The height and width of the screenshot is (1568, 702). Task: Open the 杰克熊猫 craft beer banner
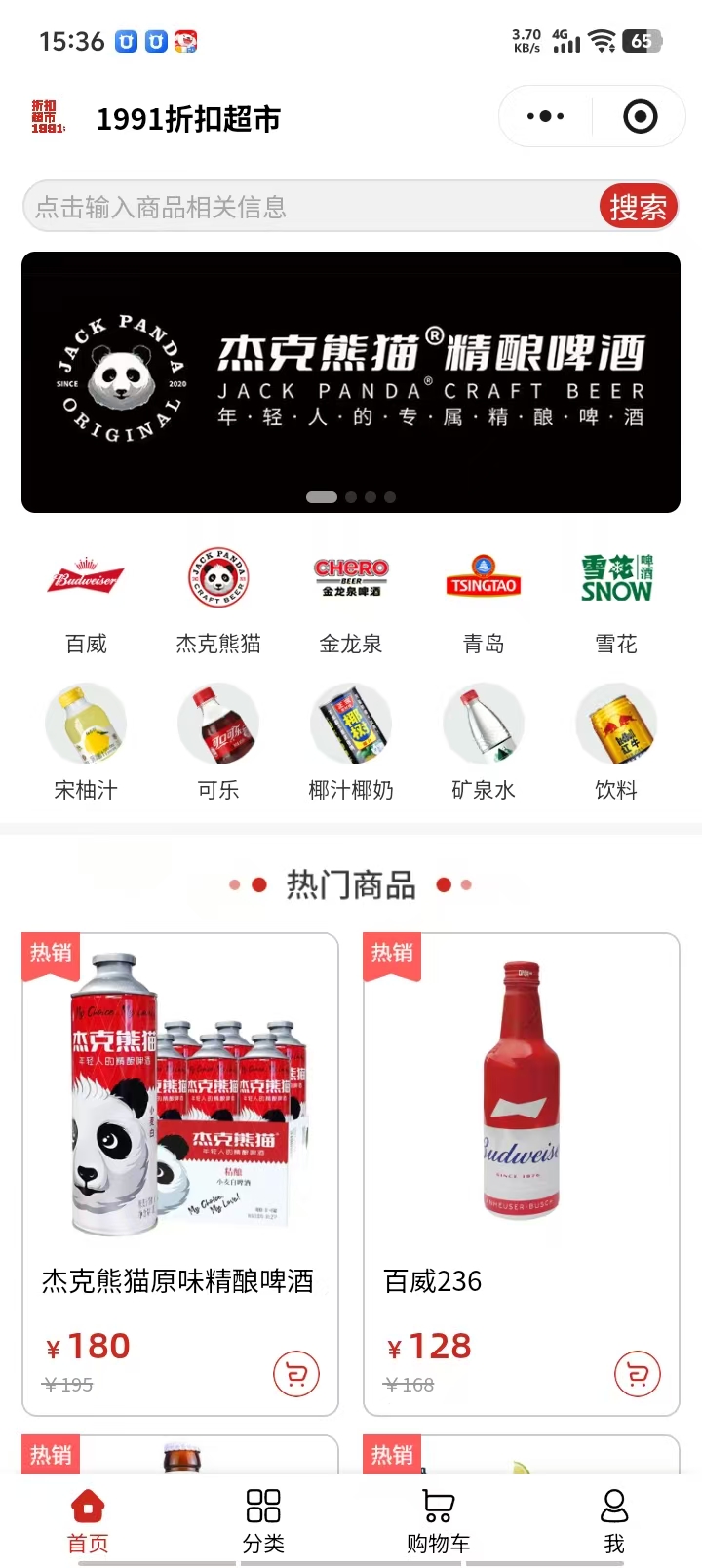pyautogui.click(x=351, y=381)
